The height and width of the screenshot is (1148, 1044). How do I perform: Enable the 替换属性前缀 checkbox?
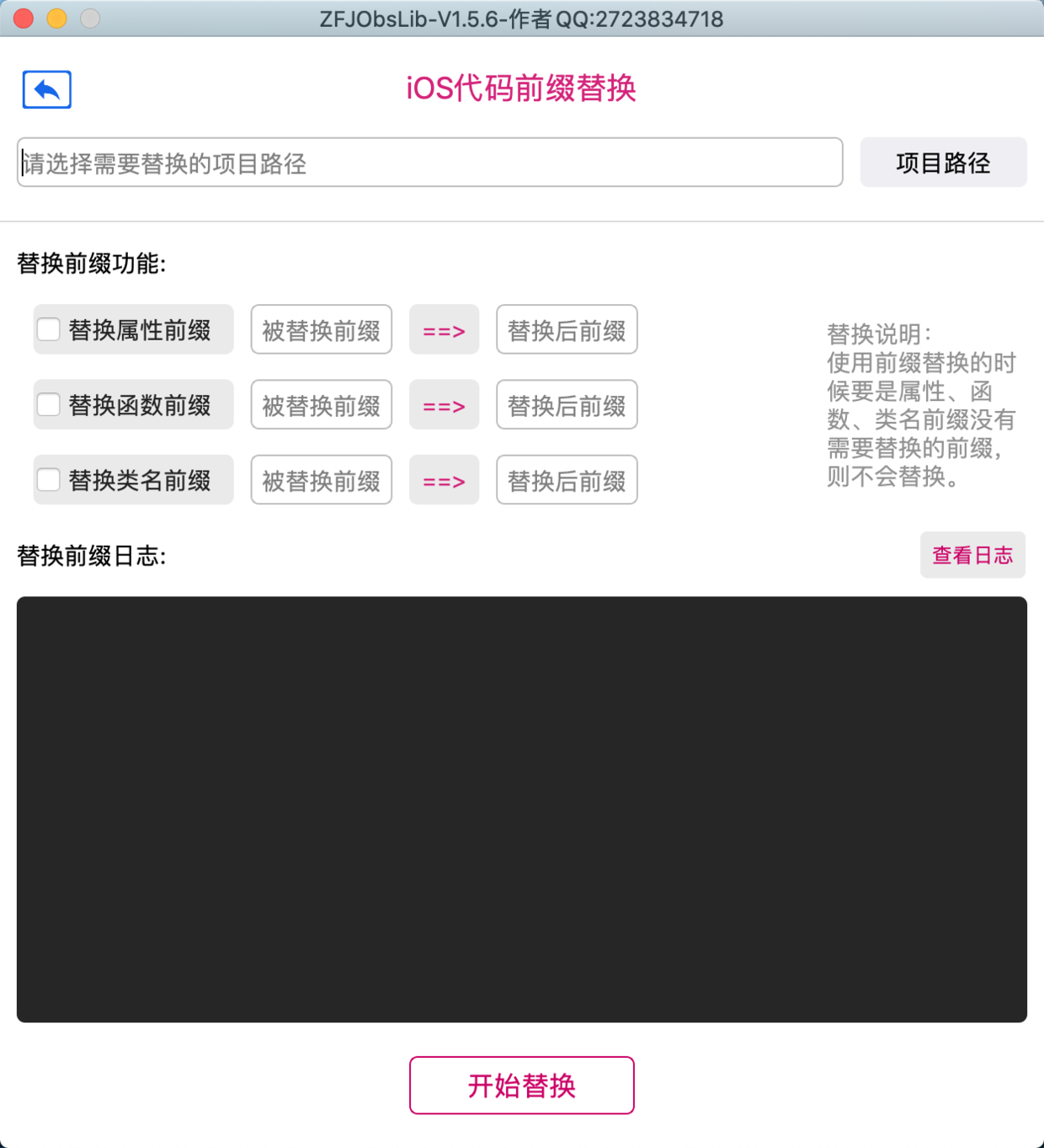[48, 329]
